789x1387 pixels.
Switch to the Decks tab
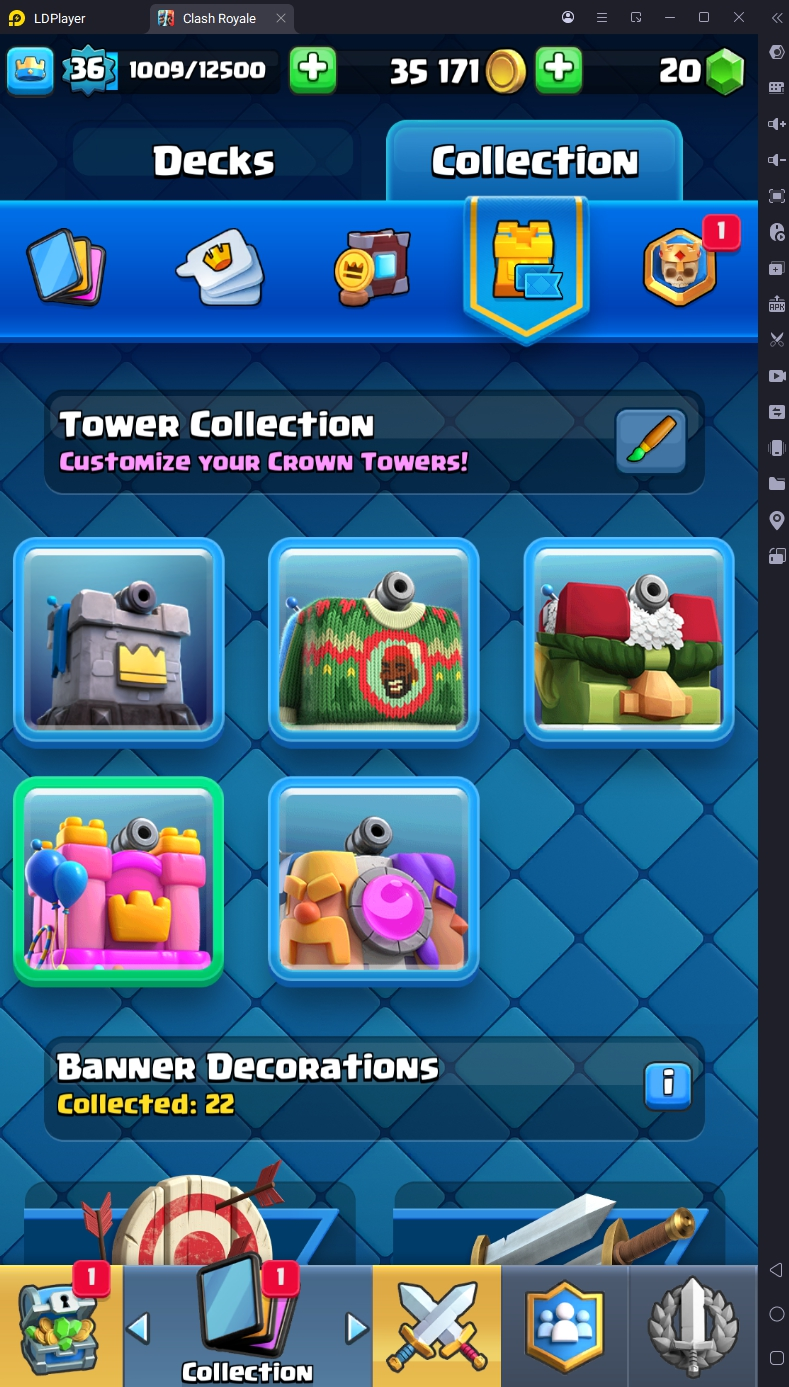[213, 161]
